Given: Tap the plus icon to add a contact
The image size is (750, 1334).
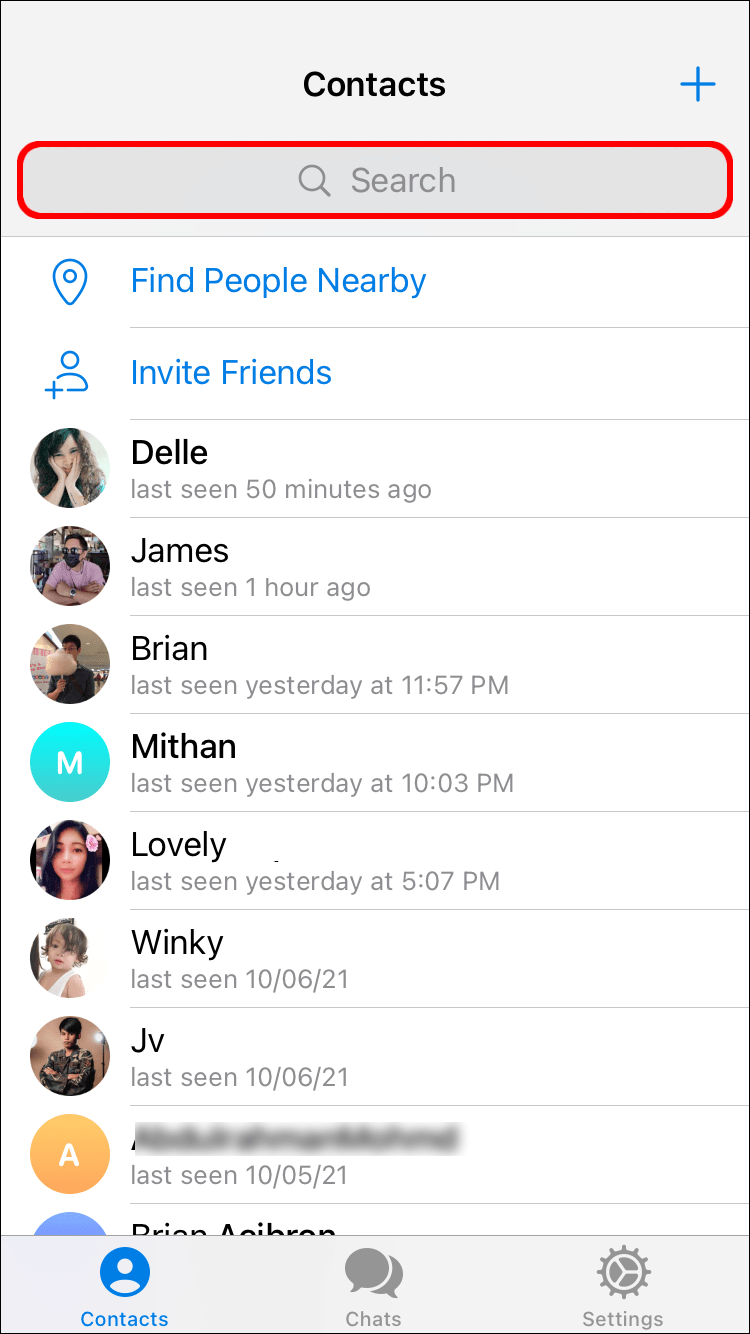Looking at the screenshot, I should (x=697, y=84).
